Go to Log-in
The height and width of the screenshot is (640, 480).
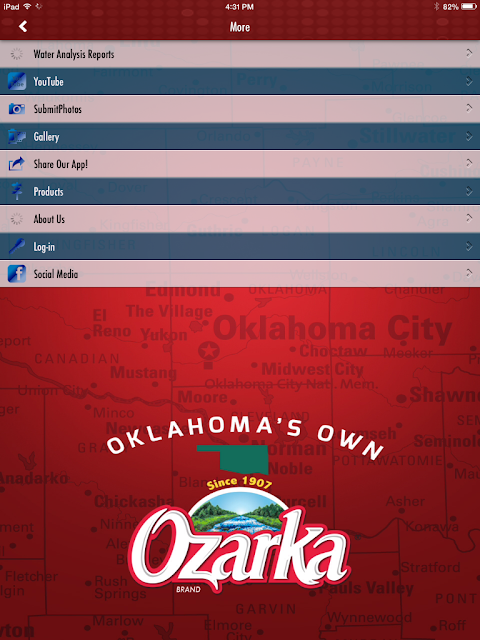click(240, 247)
